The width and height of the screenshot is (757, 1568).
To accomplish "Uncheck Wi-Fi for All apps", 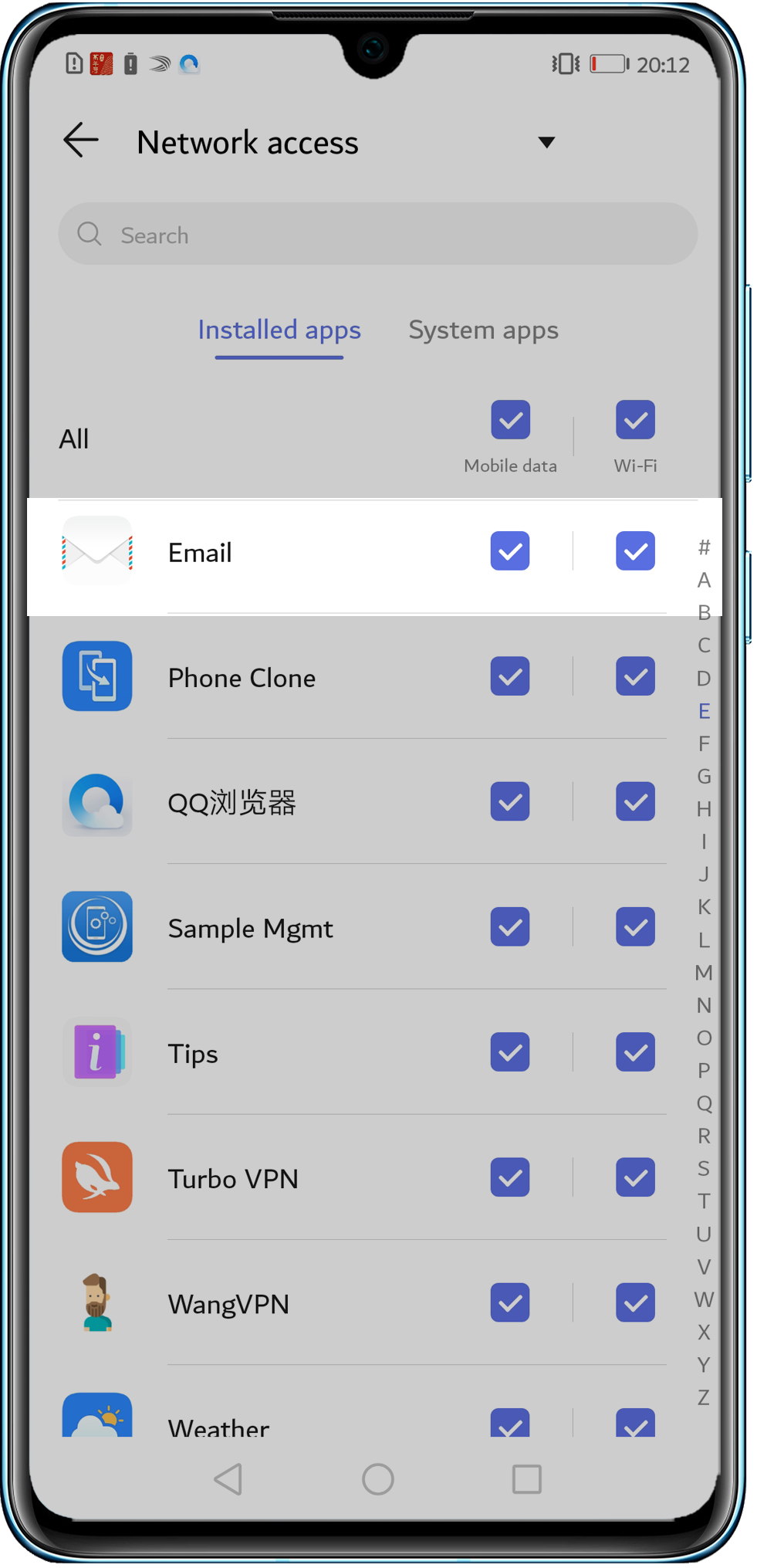I will 635,420.
